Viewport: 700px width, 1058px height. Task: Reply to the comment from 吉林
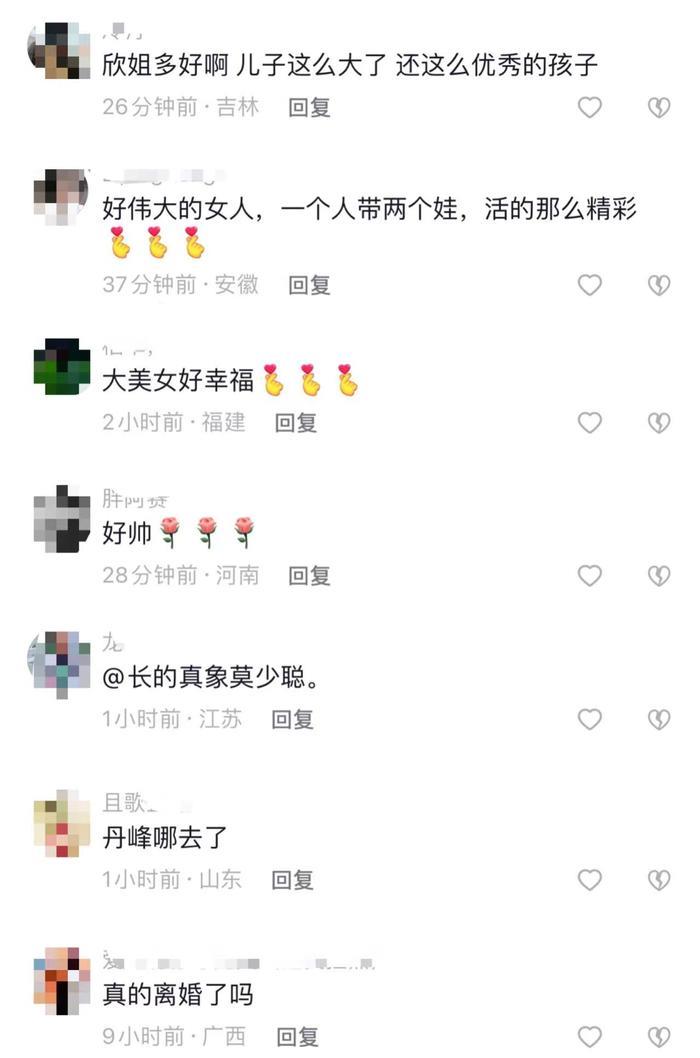pyautogui.click(x=309, y=107)
